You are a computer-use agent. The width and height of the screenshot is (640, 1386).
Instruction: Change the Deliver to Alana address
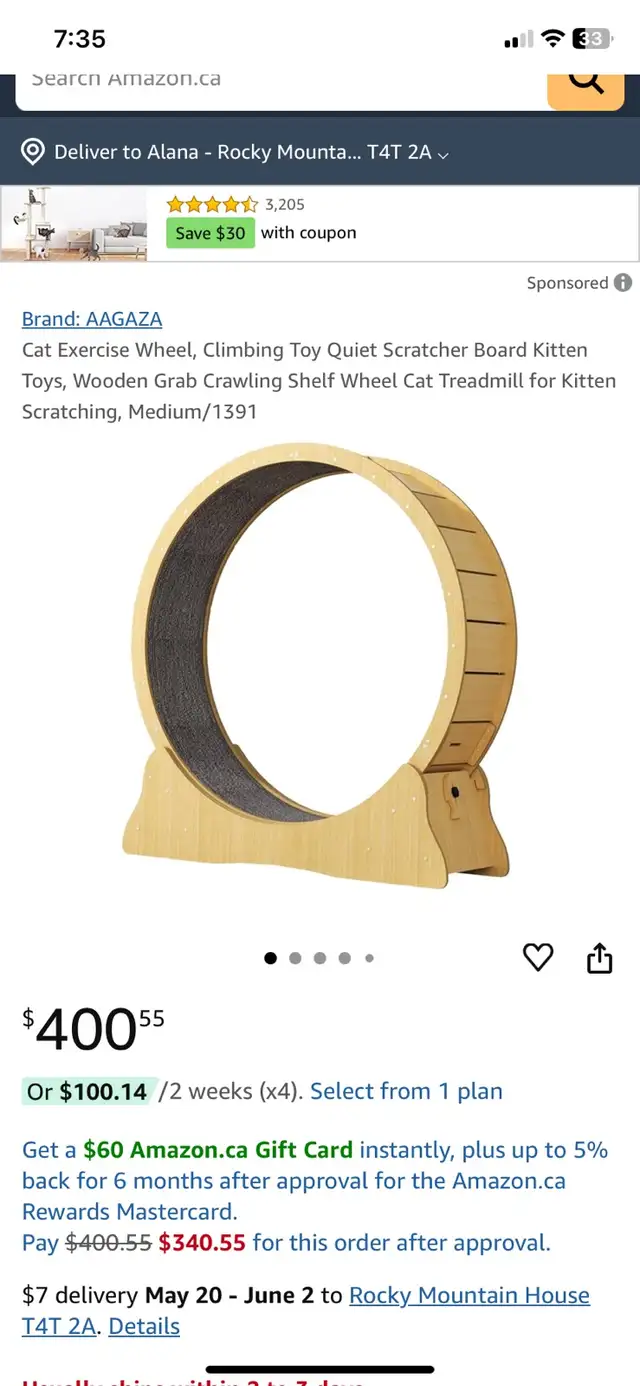tap(235, 152)
